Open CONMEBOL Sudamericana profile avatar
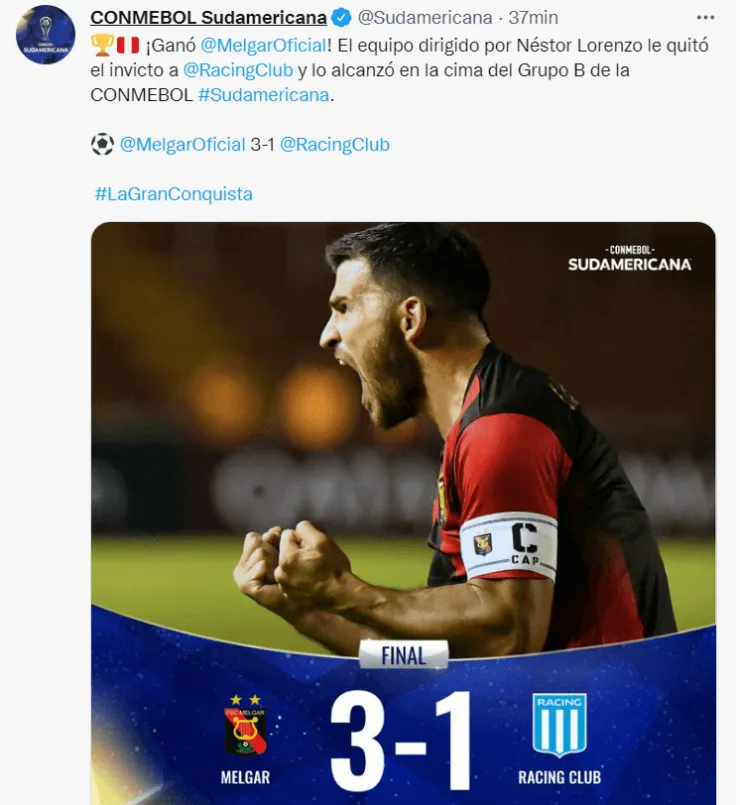The image size is (740, 805). pos(45,35)
